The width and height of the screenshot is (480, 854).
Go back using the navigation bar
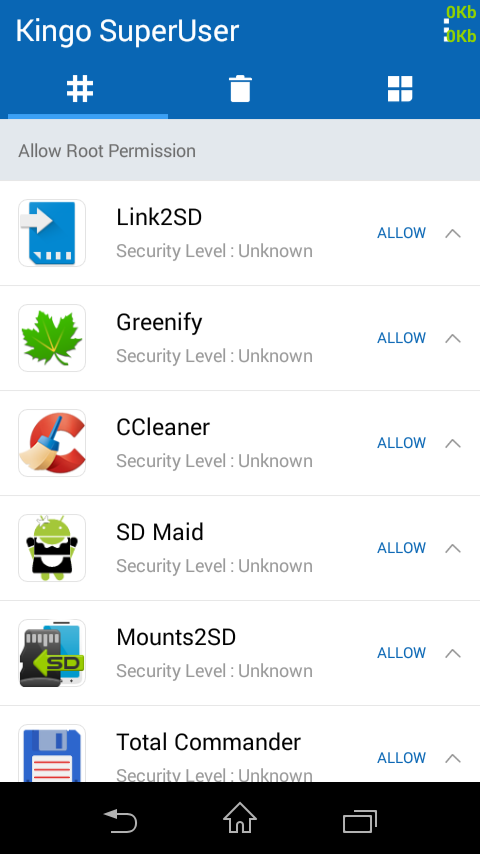tap(120, 820)
